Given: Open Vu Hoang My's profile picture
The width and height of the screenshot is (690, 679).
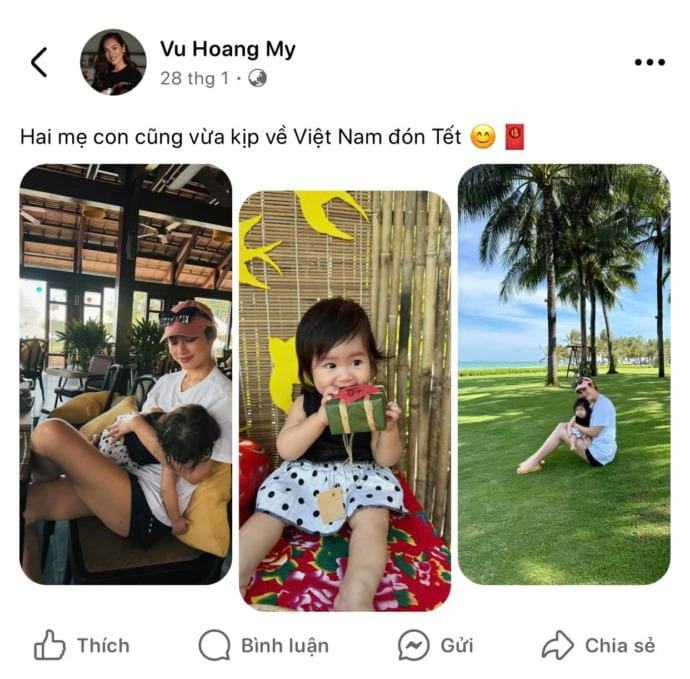Looking at the screenshot, I should click(113, 62).
